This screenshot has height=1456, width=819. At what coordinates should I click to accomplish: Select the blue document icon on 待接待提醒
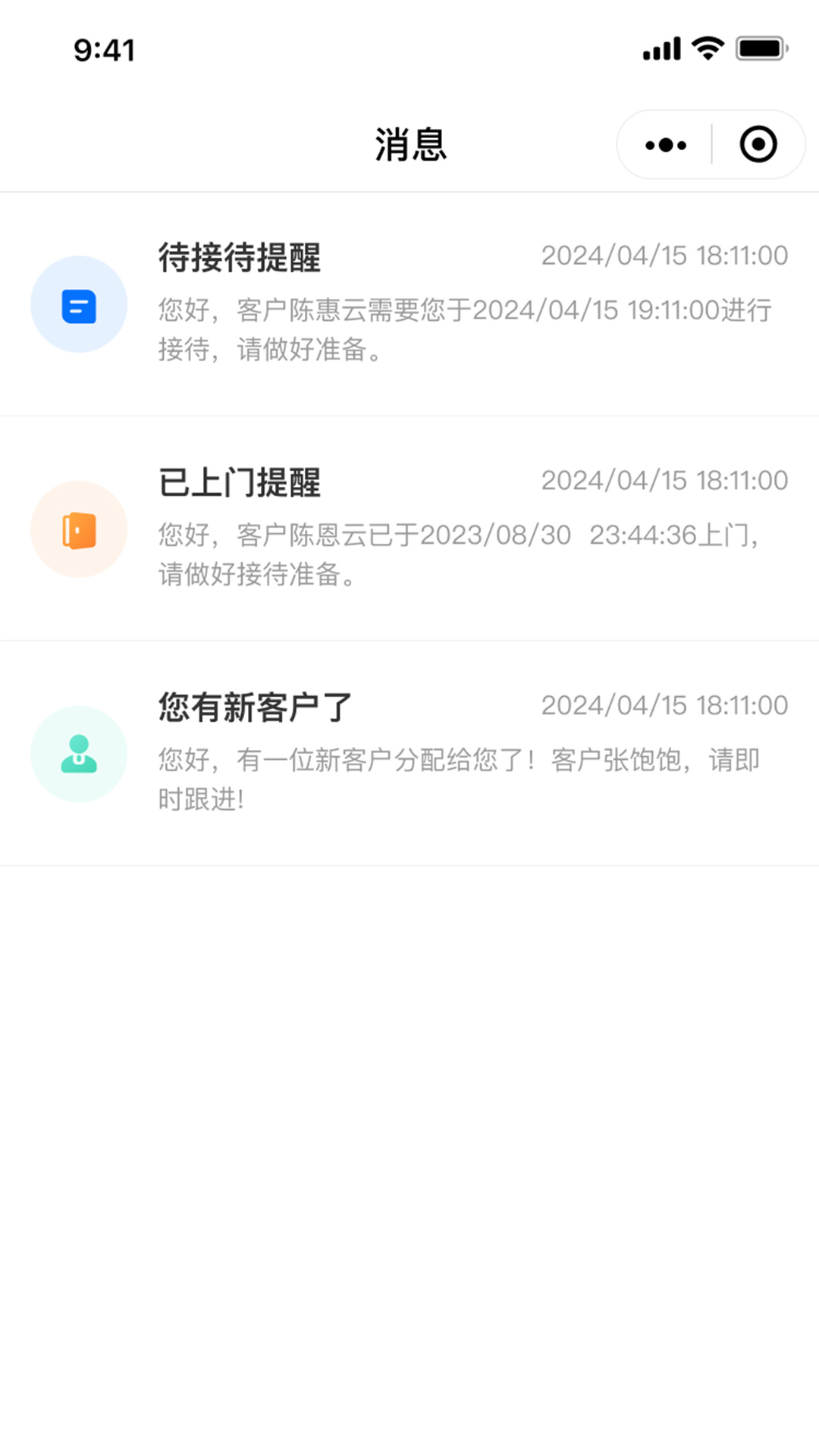78,304
